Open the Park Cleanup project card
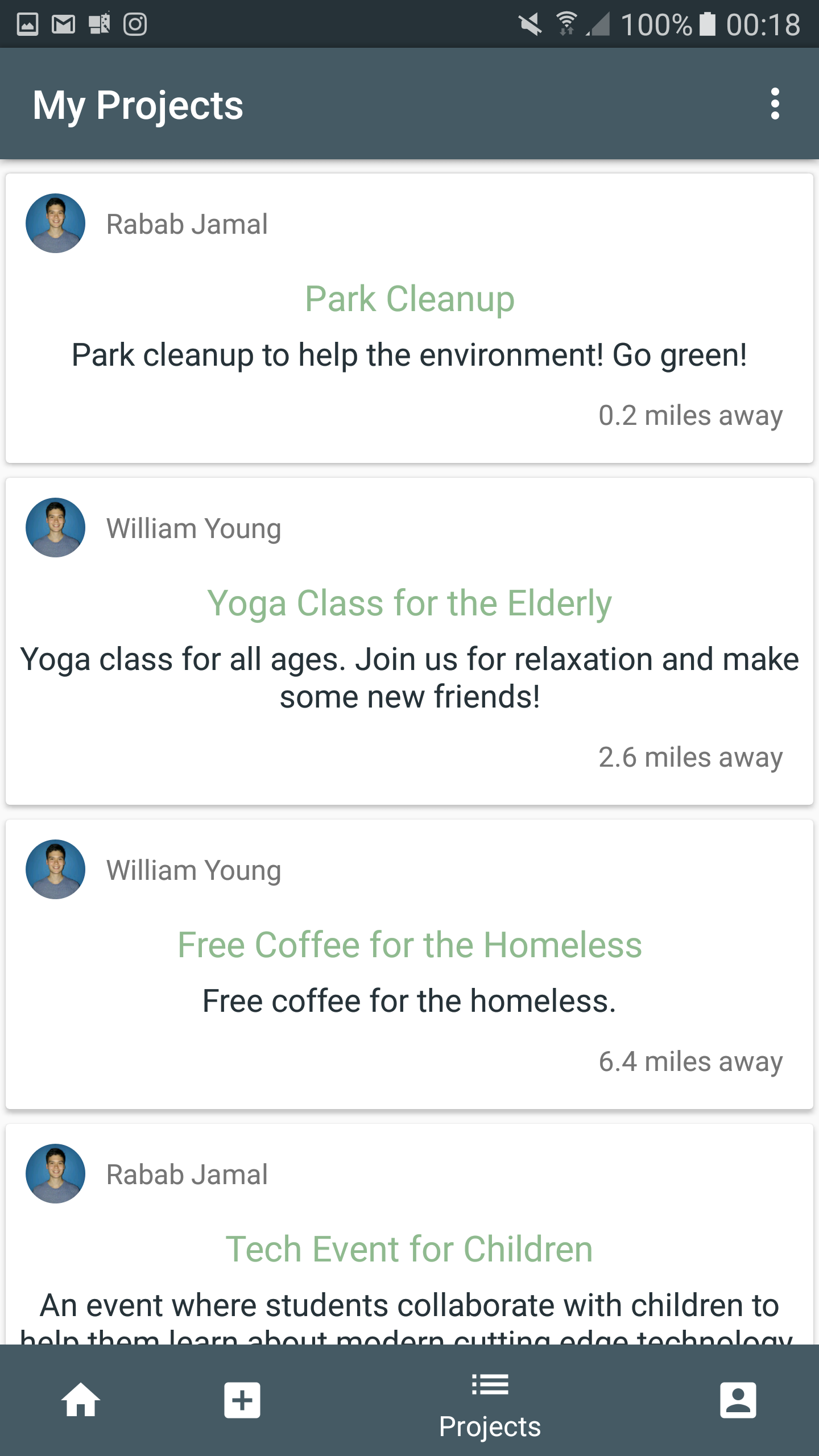 [x=409, y=318]
